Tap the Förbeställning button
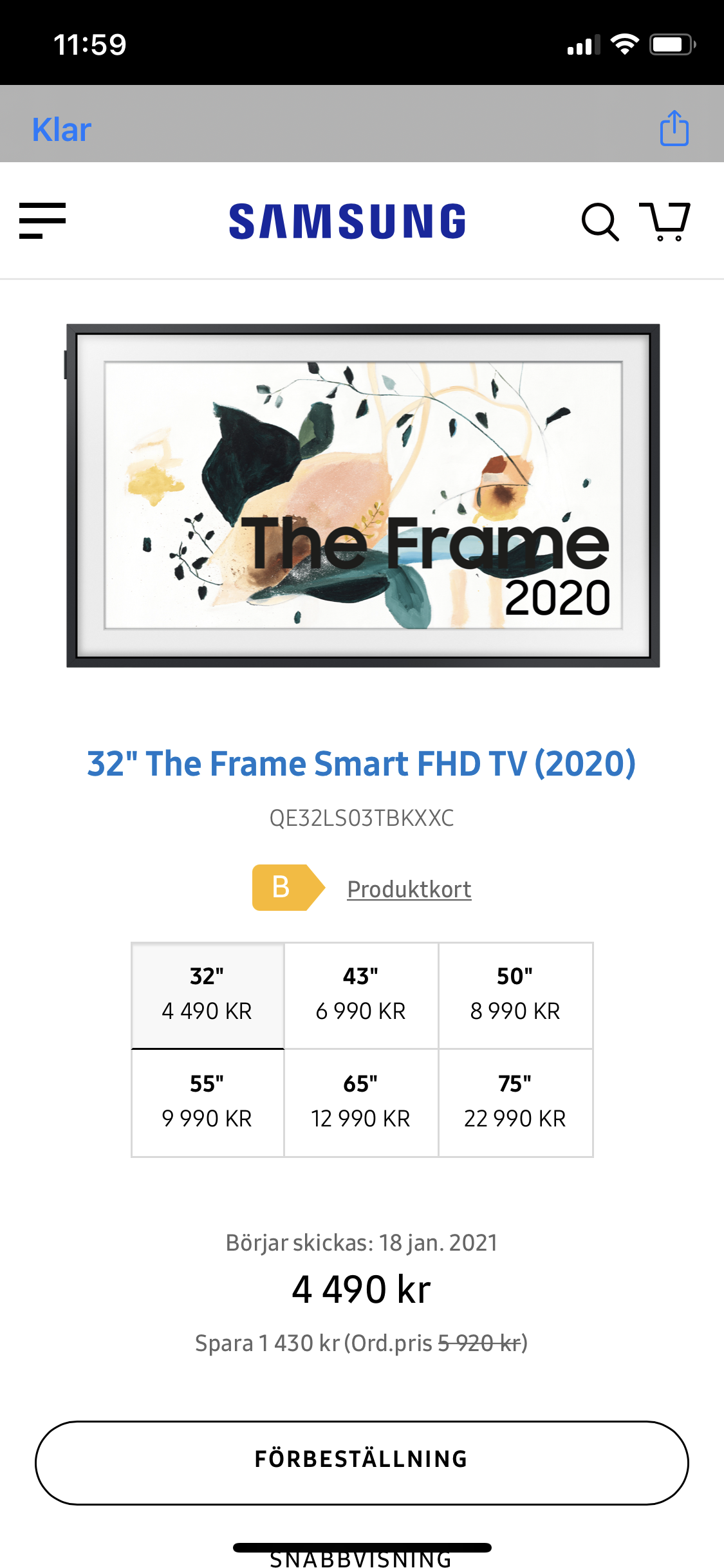 [362, 1462]
